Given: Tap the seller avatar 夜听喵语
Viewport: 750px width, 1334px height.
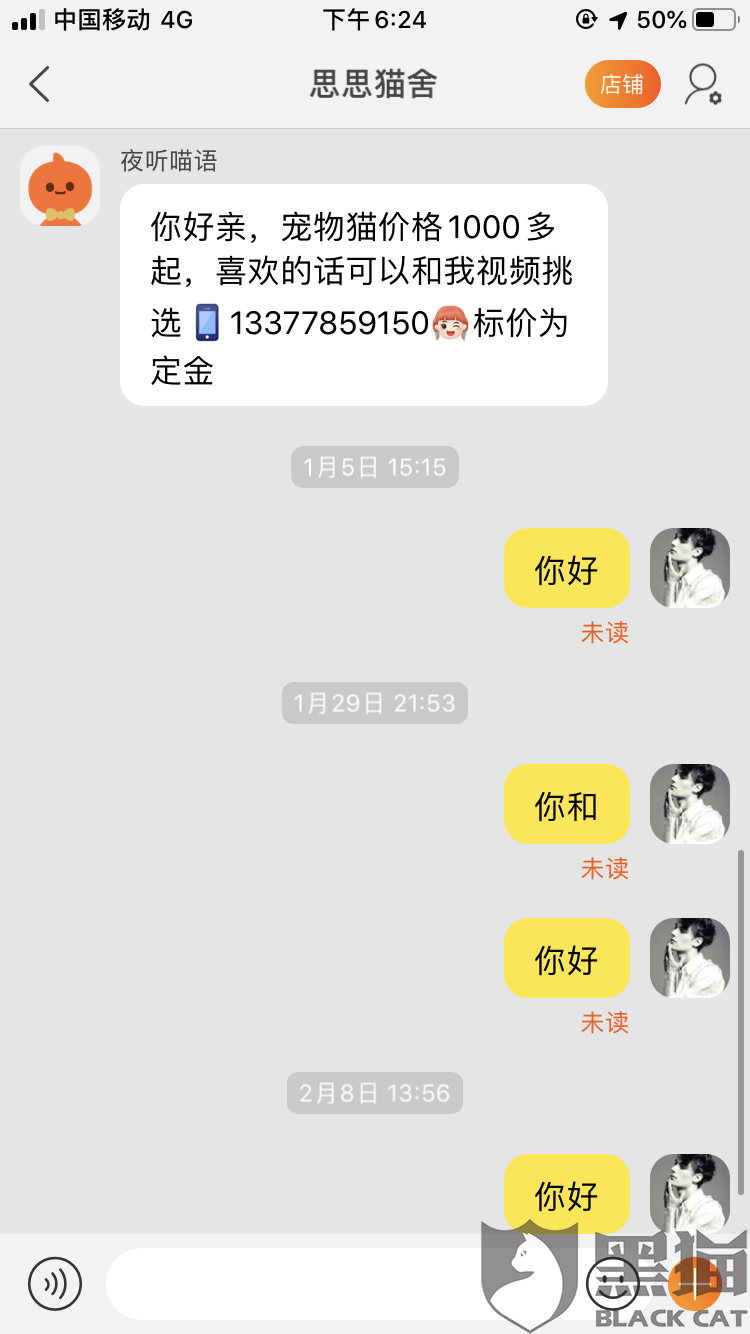Looking at the screenshot, I should click(x=60, y=186).
